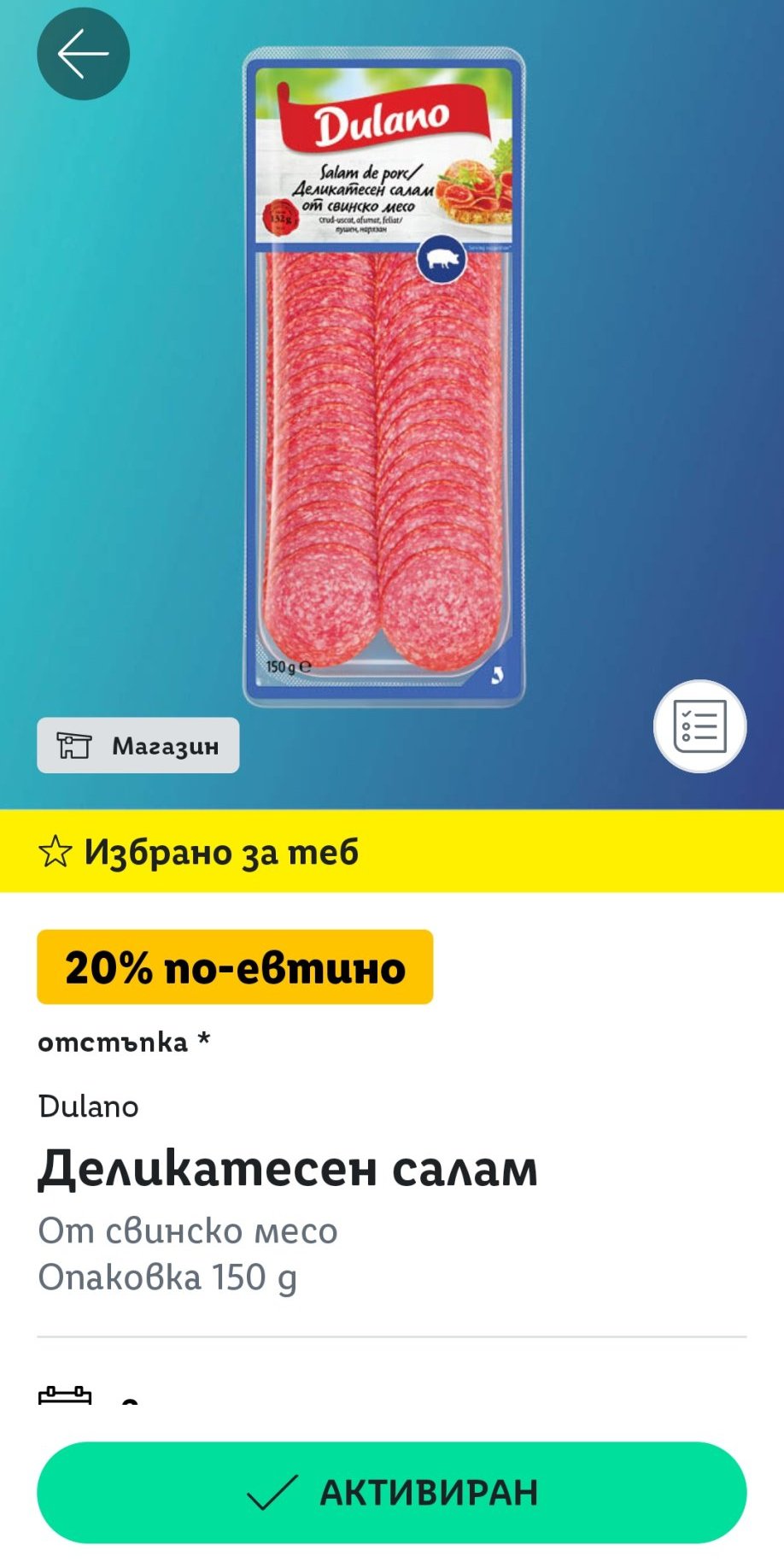Open the shopping list icon

(699, 726)
